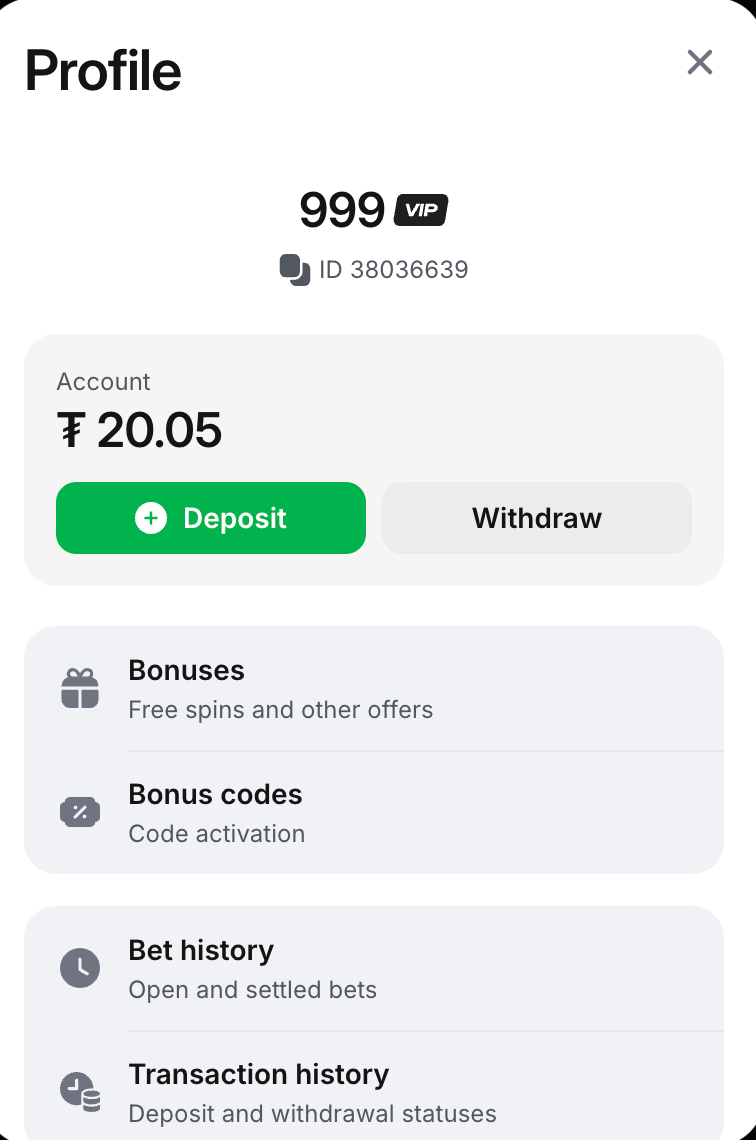The height and width of the screenshot is (1140, 756).
Task: Open the Withdraw option
Action: (537, 518)
